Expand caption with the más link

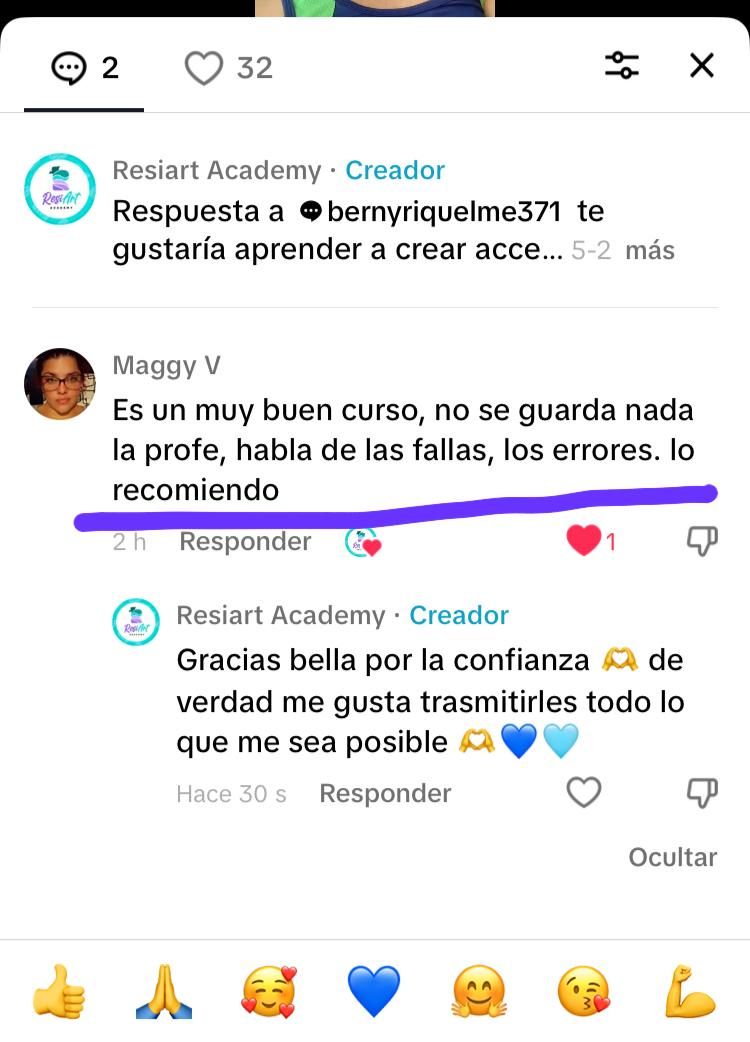650,250
